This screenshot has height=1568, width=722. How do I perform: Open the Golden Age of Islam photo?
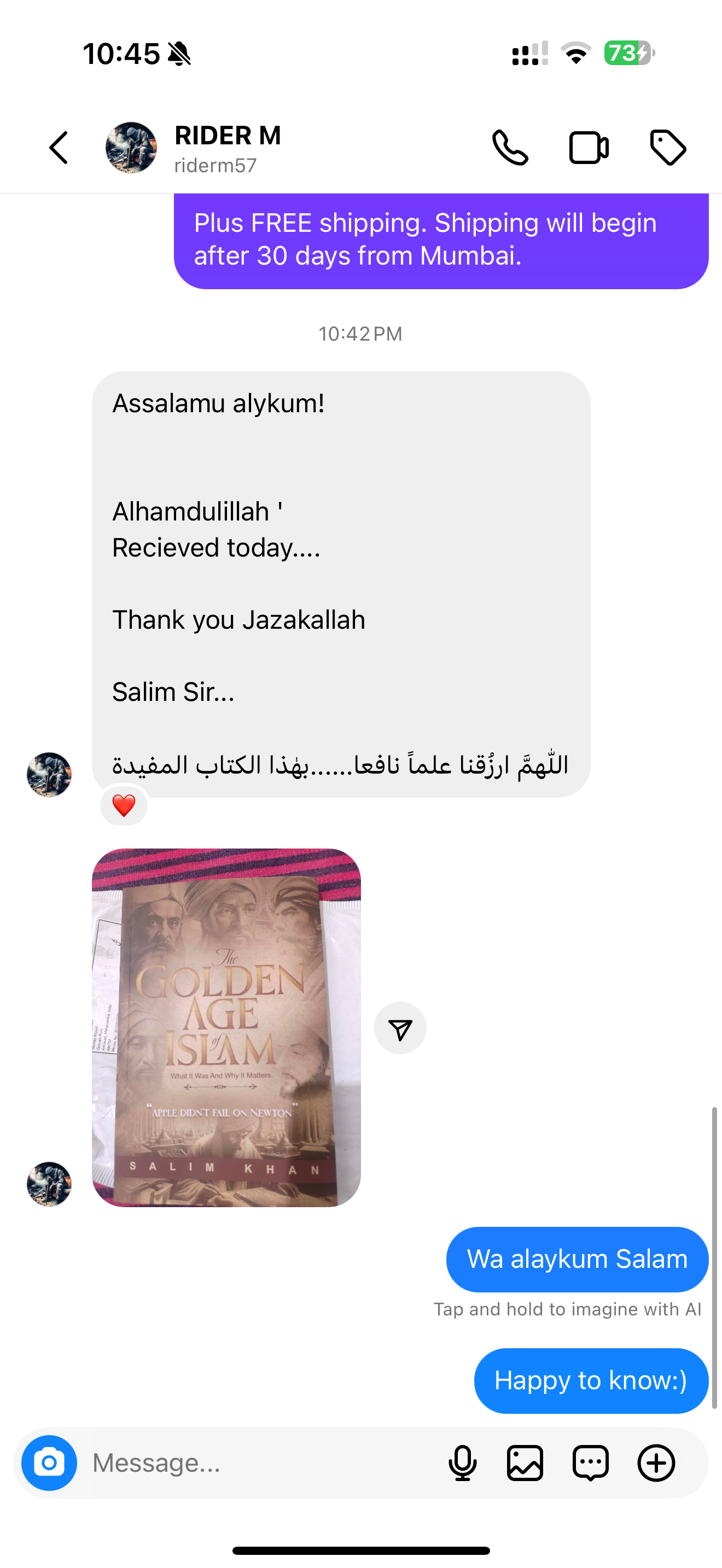point(226,1027)
